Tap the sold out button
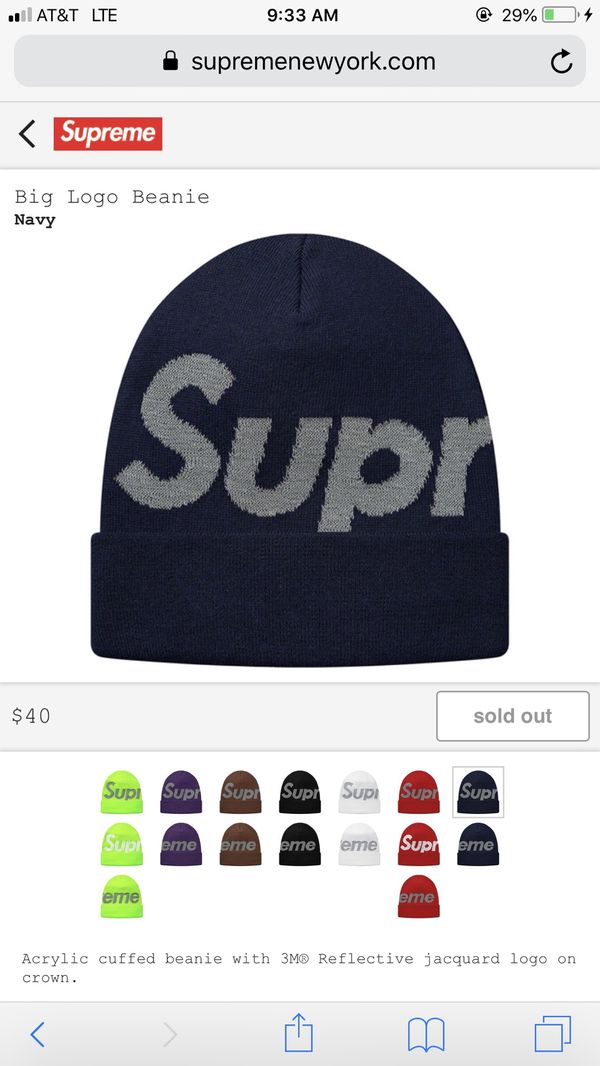This screenshot has width=600, height=1066. [512, 716]
